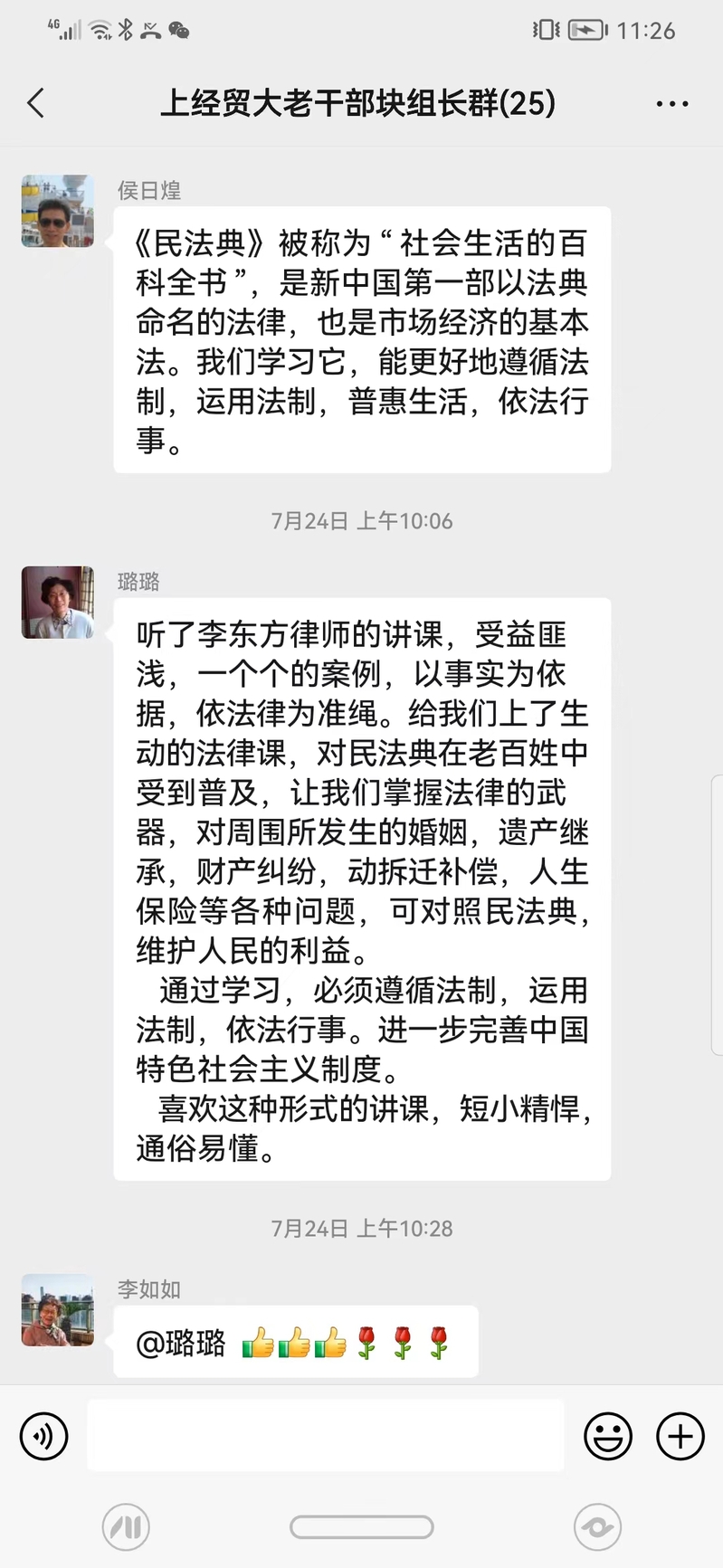Viewport: 723px width, 1568px height.
Task: Open the plus attachment menu
Action: coord(680,1435)
